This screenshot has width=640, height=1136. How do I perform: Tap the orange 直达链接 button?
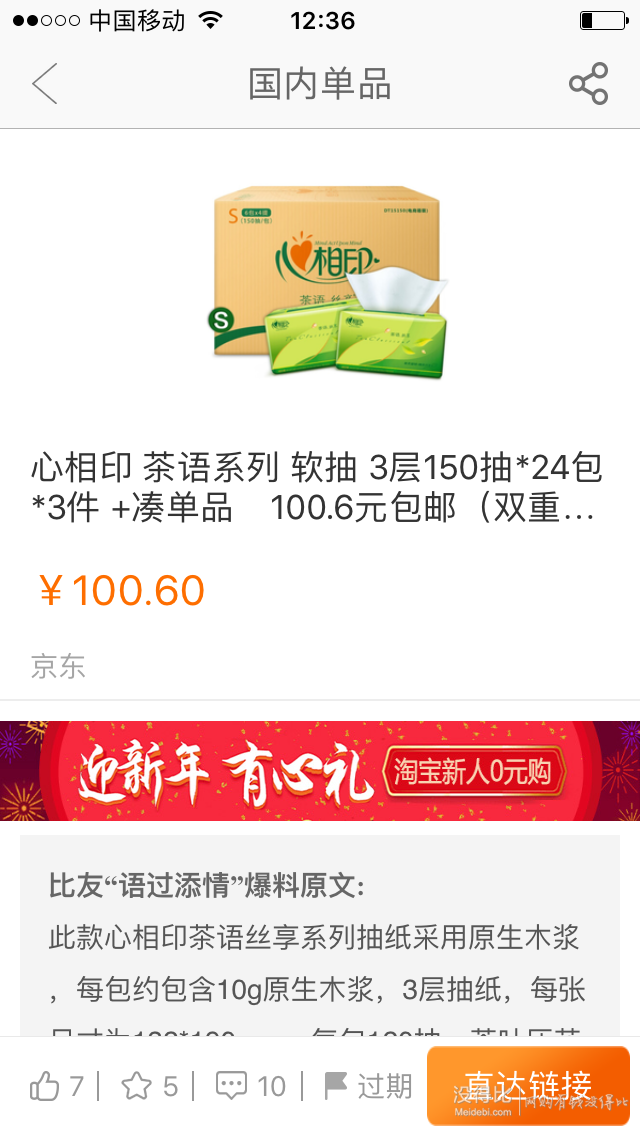point(528,1086)
